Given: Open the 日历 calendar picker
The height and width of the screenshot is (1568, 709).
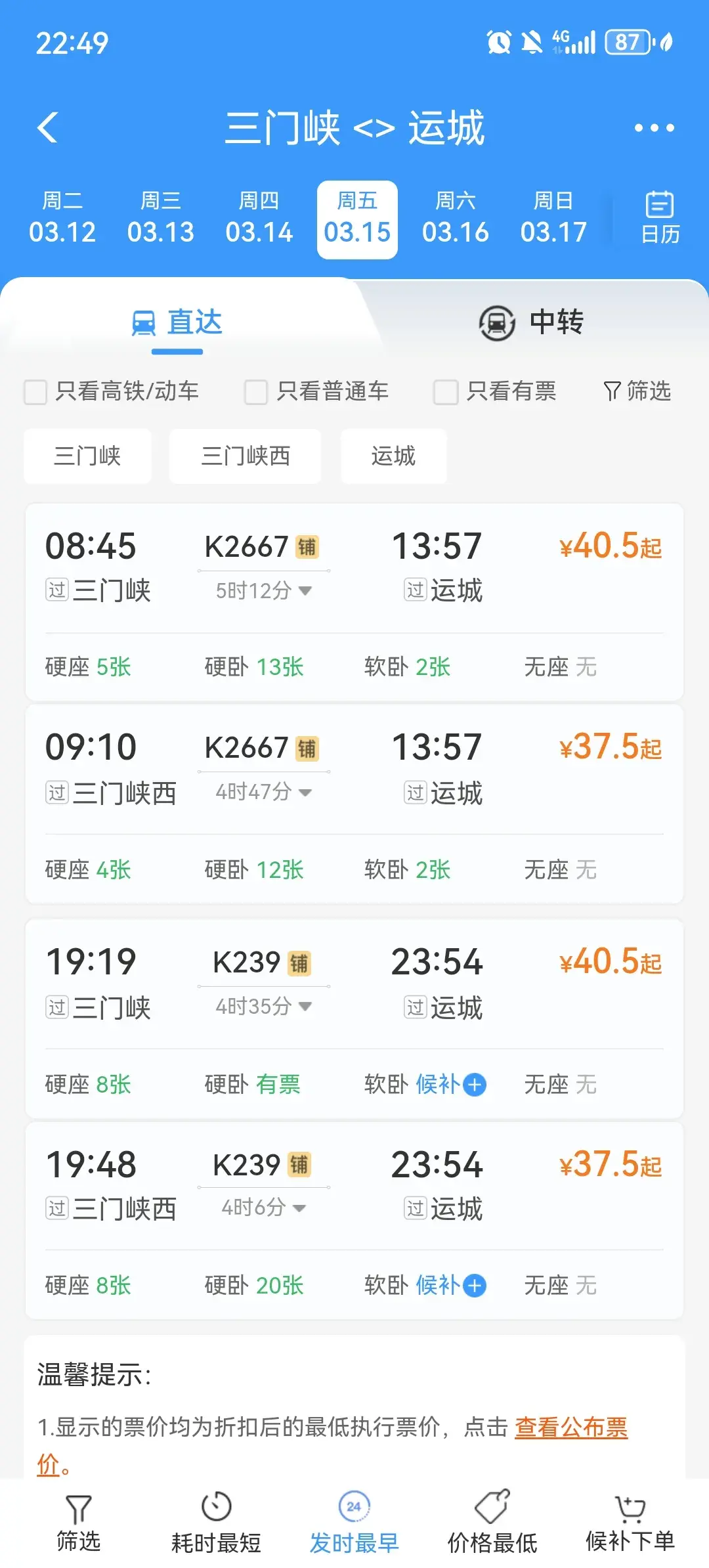Looking at the screenshot, I should 660,217.
